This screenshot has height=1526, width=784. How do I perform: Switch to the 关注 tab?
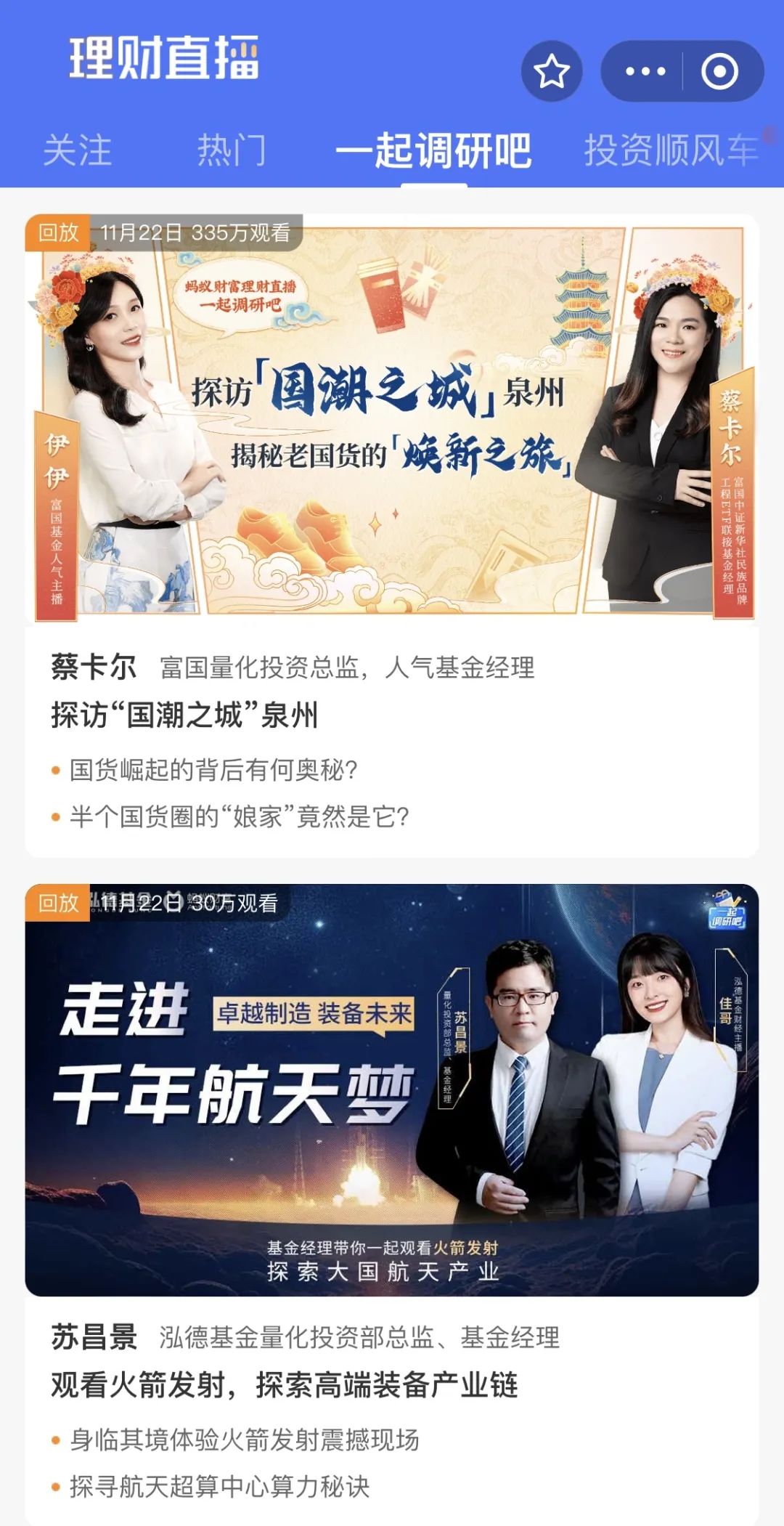77,150
